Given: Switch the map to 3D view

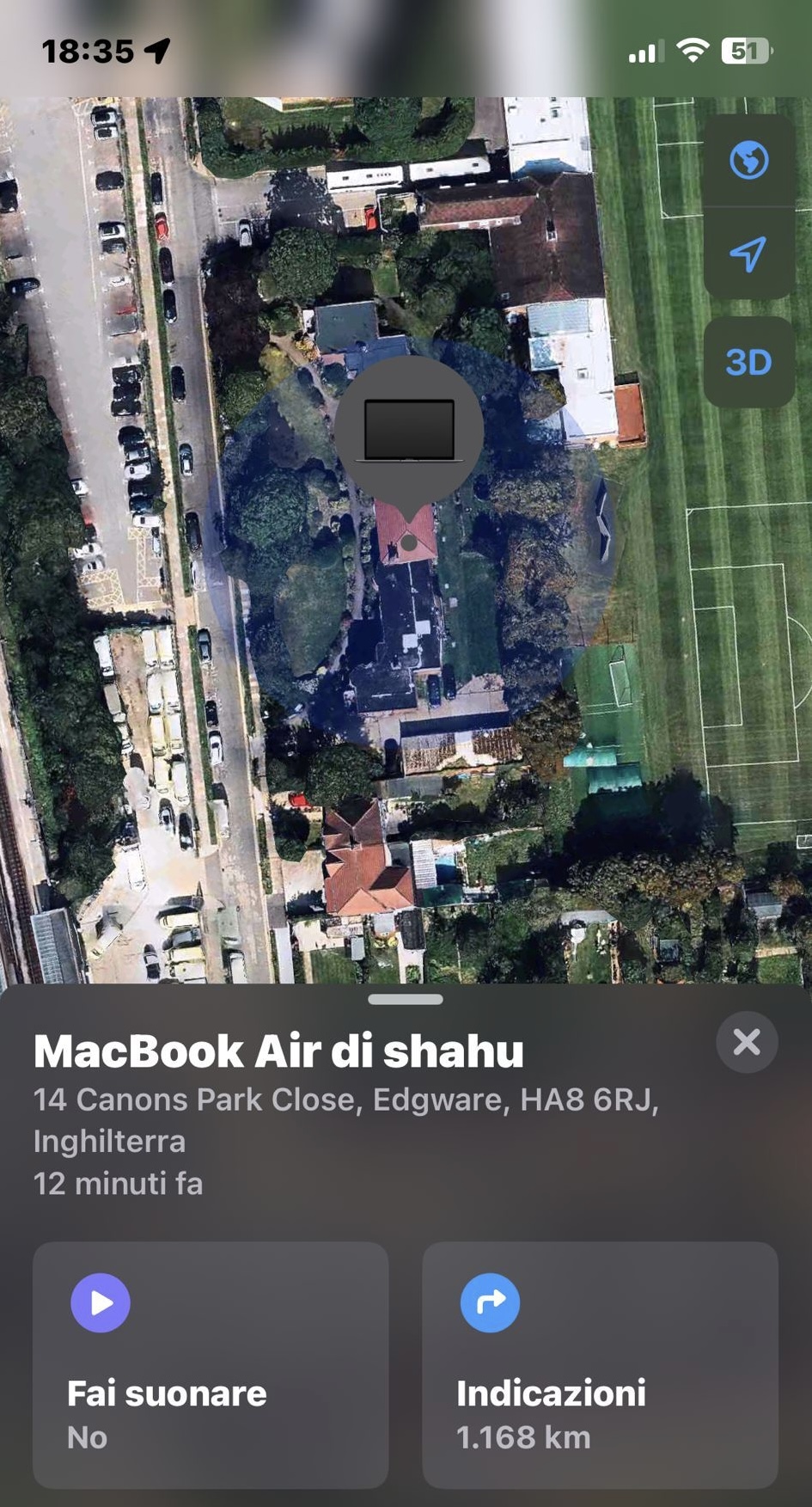Looking at the screenshot, I should (748, 362).
